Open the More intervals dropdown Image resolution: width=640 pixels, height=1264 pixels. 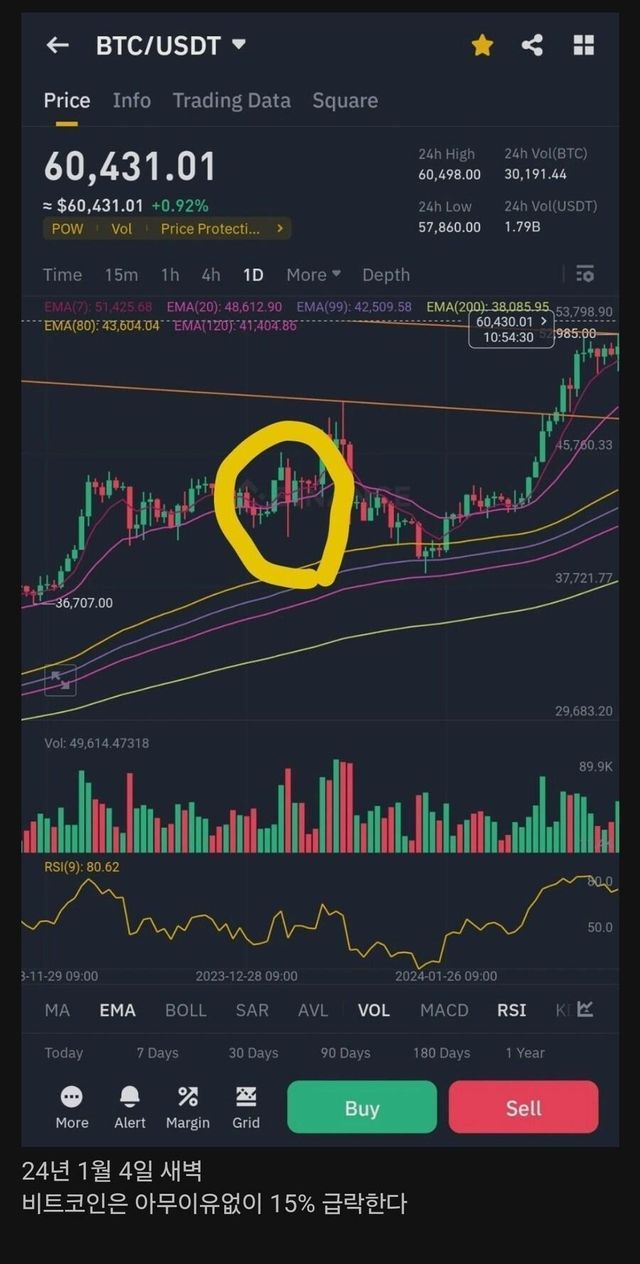[x=313, y=275]
